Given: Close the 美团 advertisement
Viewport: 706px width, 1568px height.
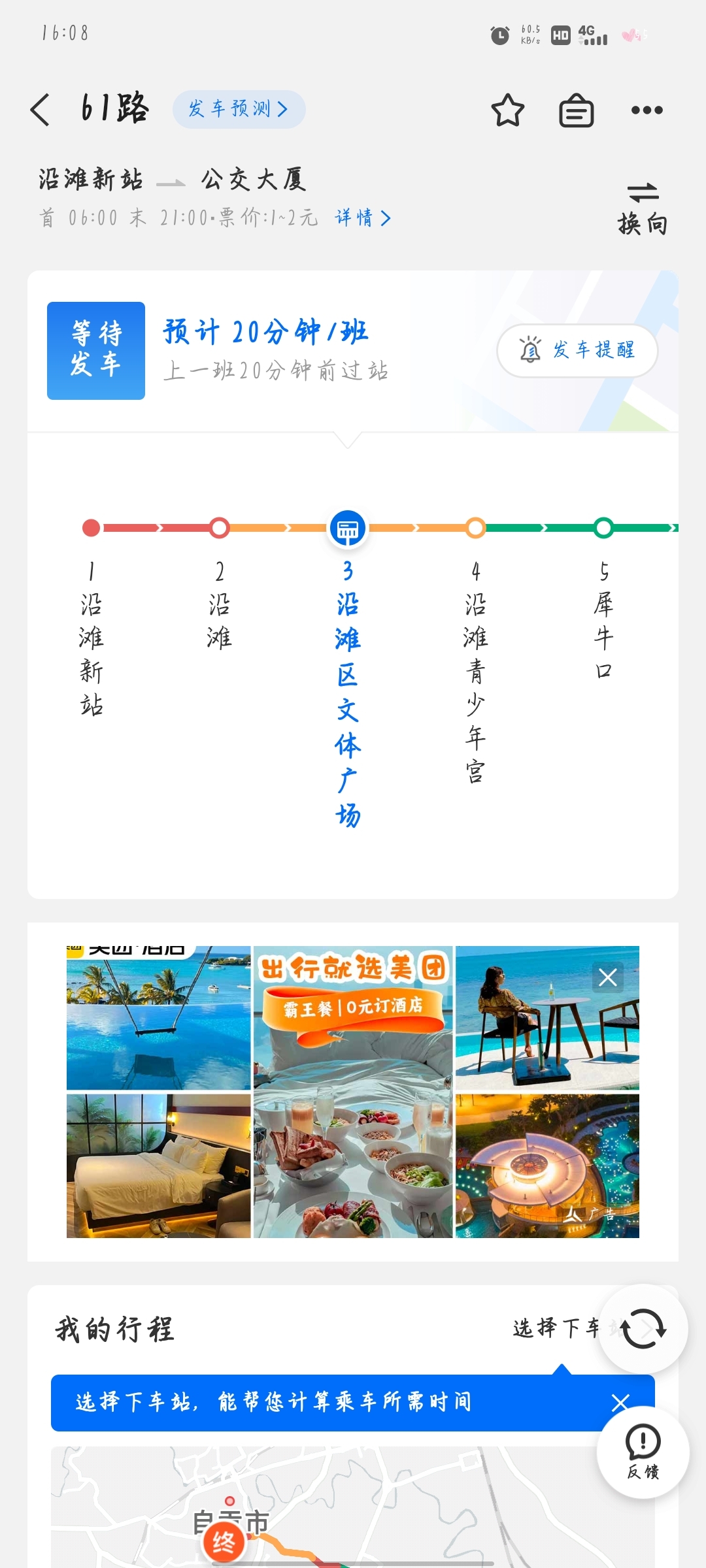Looking at the screenshot, I should 608,977.
